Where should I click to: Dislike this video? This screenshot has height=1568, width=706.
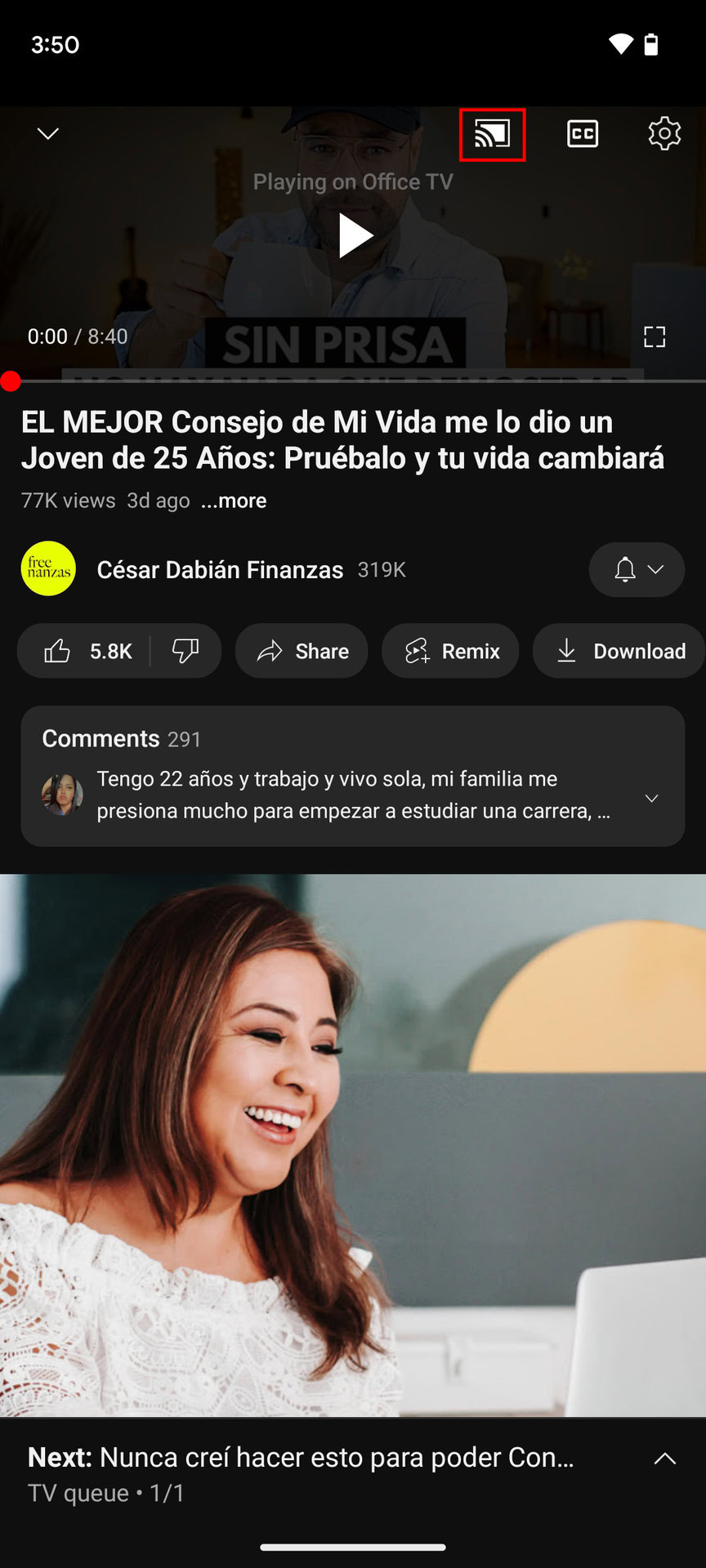pyautogui.click(x=185, y=651)
